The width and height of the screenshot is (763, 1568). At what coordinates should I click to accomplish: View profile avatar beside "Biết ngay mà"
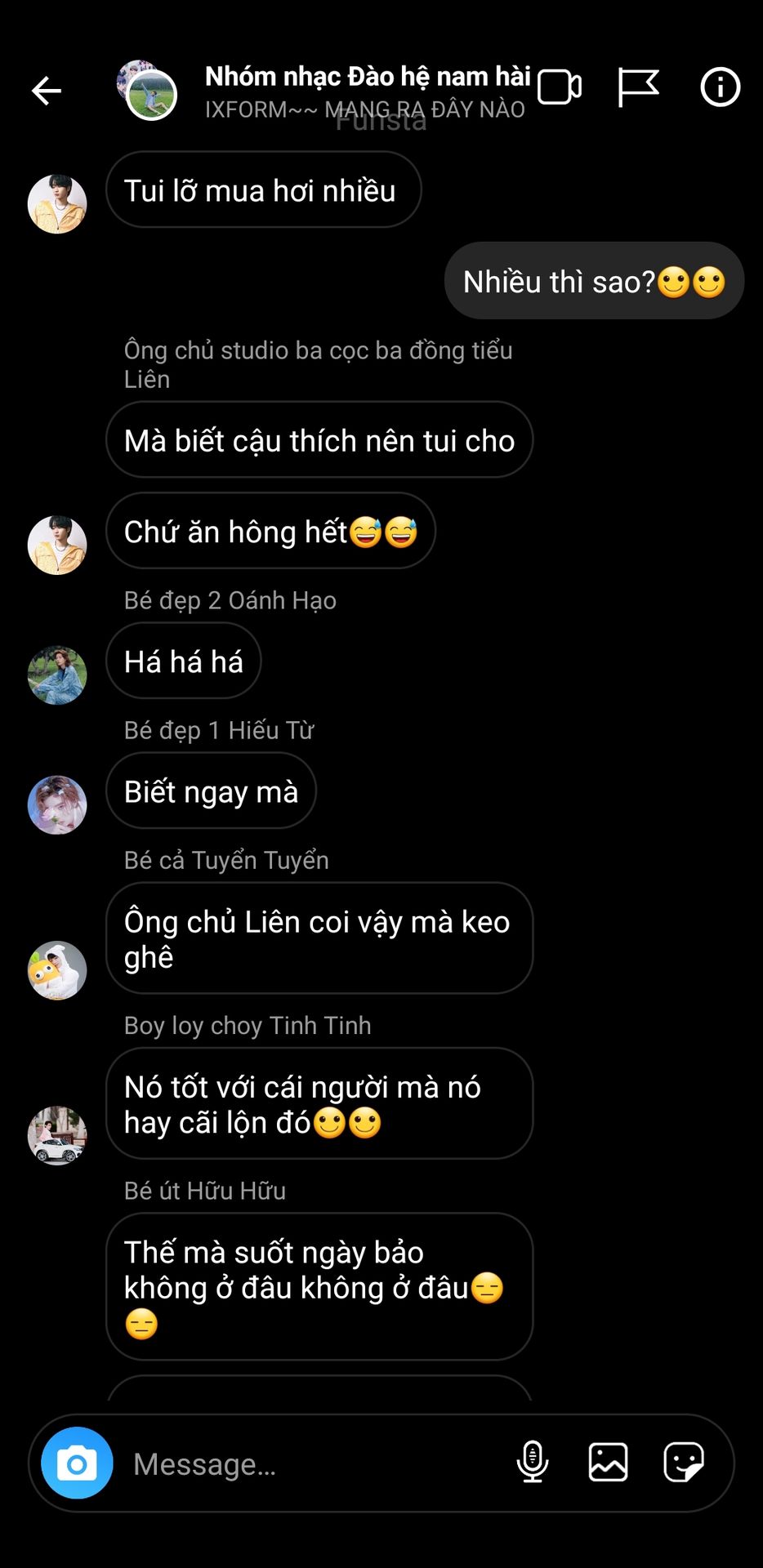pos(57,804)
